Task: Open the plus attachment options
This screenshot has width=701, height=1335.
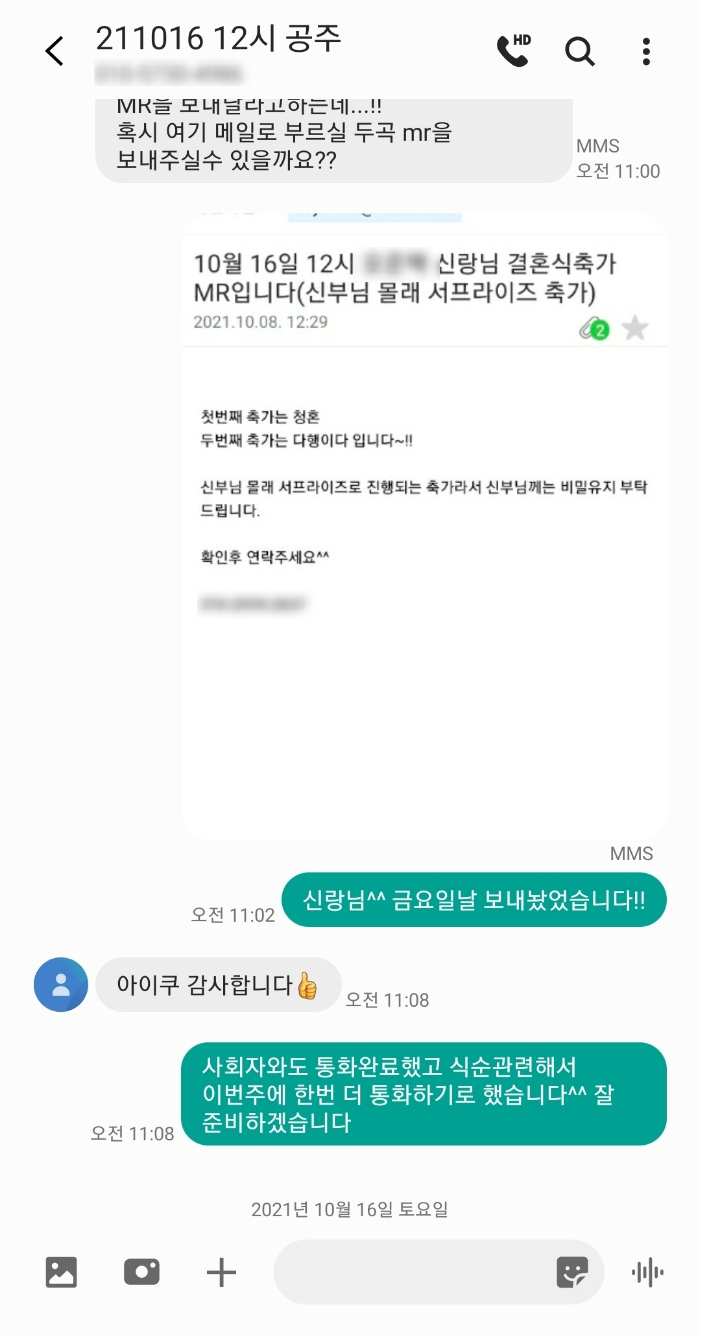Action: (221, 1272)
